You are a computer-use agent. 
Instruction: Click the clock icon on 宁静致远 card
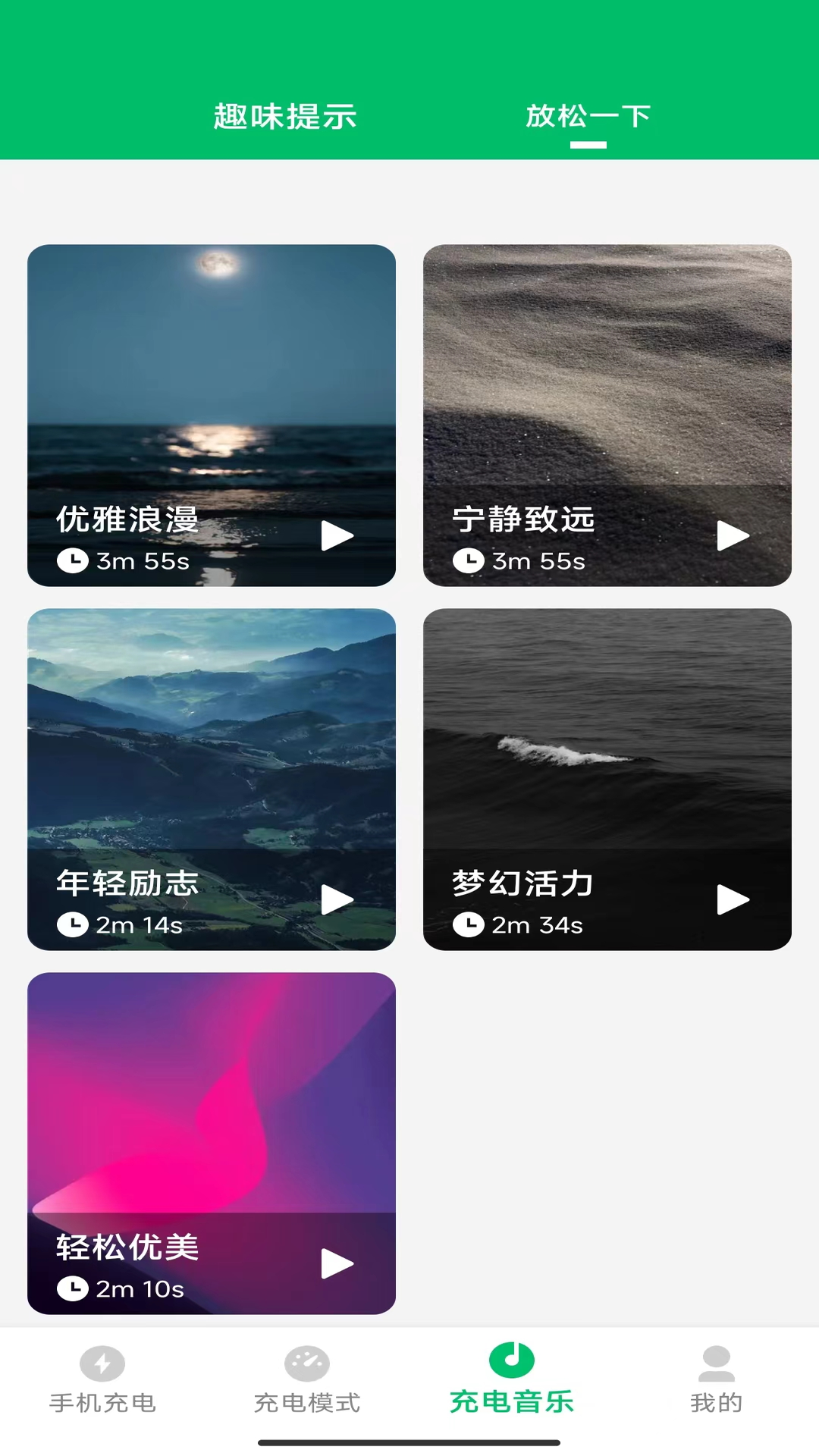pos(470,560)
